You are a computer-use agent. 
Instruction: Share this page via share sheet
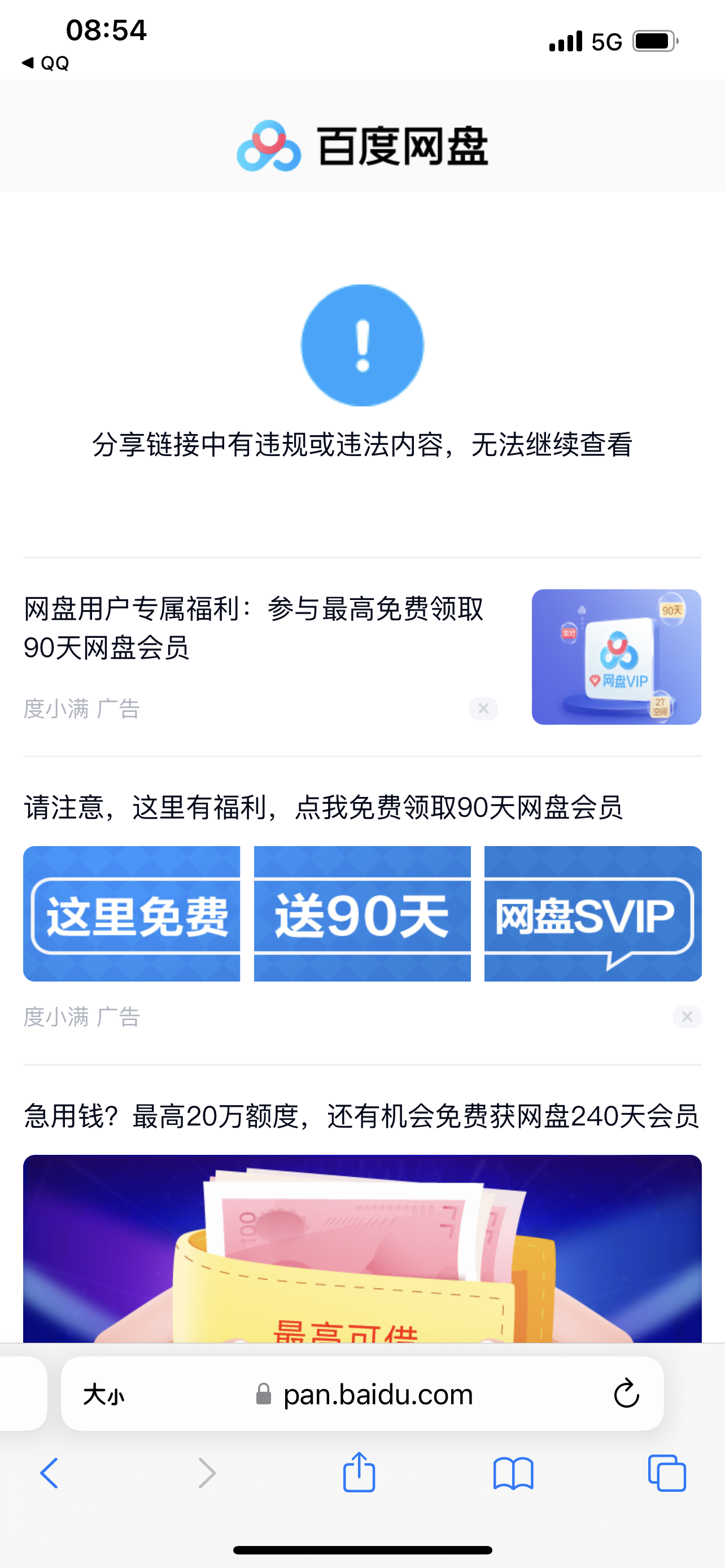click(359, 1473)
